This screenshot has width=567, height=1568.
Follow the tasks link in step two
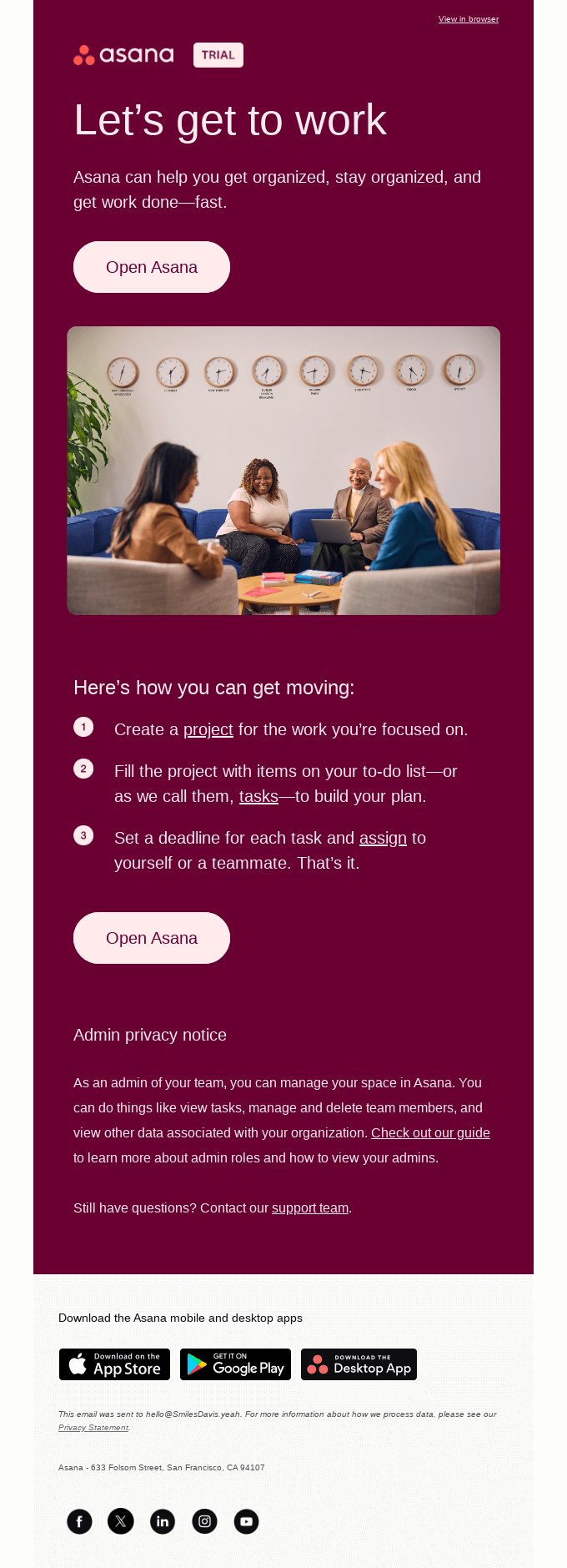tap(258, 796)
